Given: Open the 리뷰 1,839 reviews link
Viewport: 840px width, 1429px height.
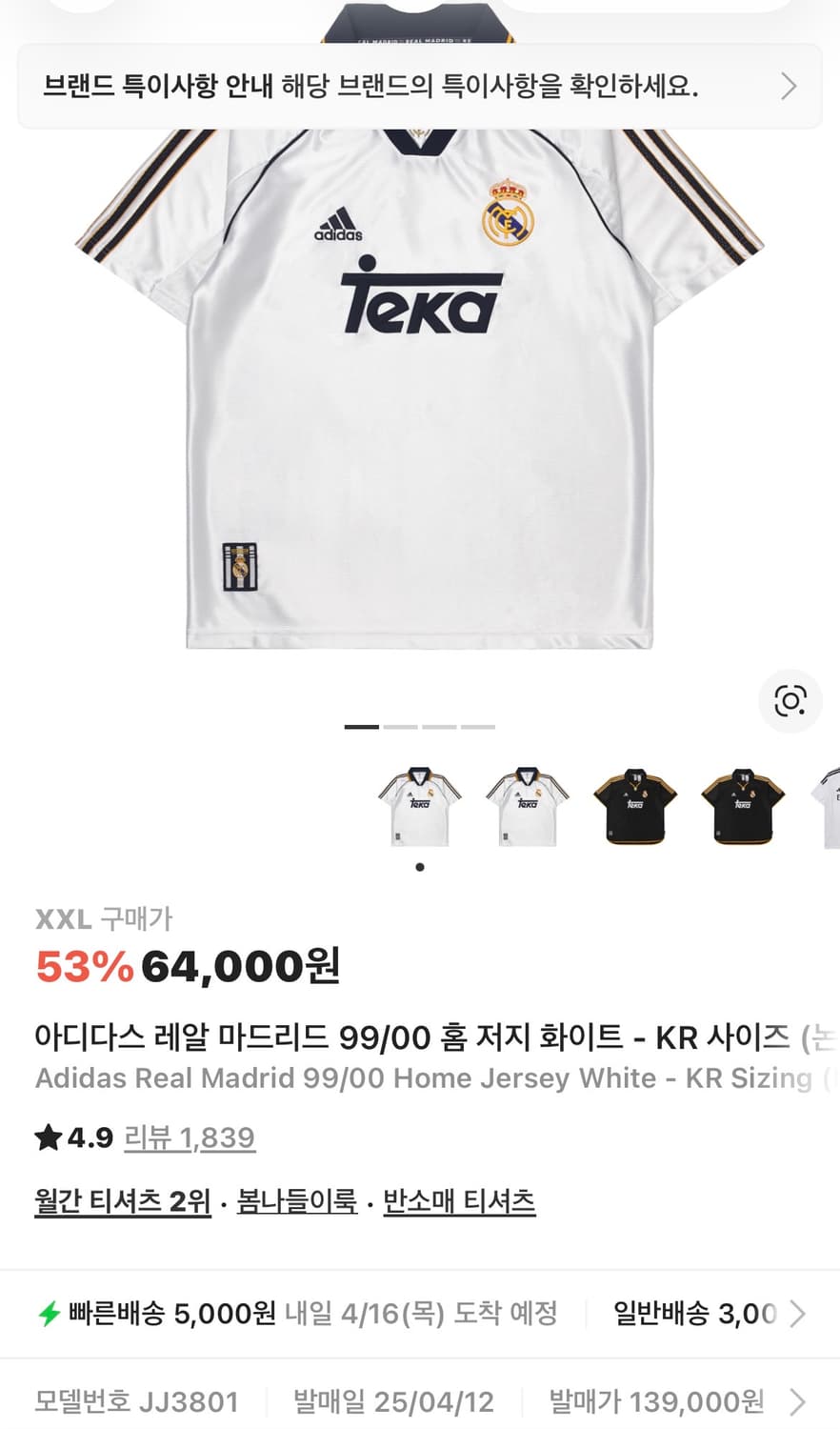Looking at the screenshot, I should click(190, 1137).
